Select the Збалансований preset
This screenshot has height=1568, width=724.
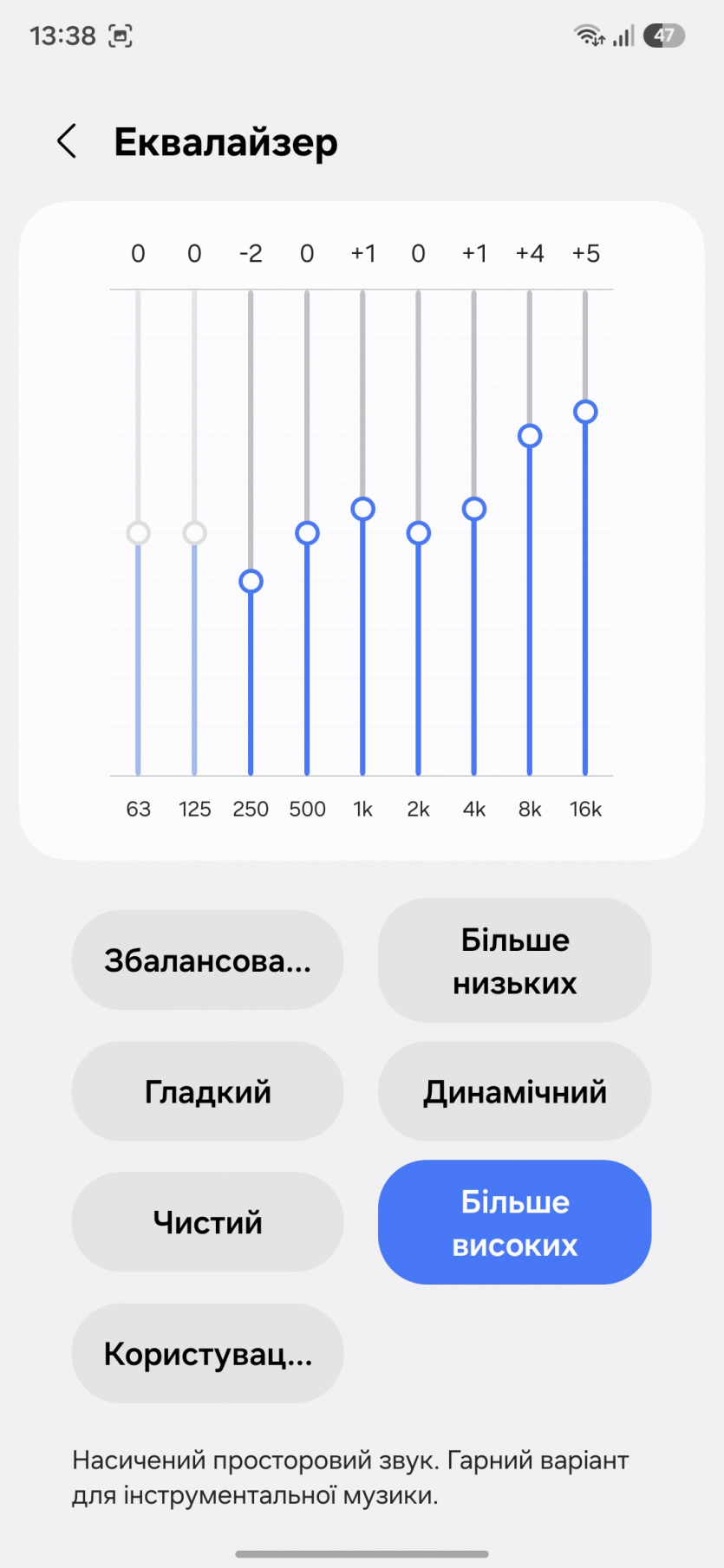207,960
